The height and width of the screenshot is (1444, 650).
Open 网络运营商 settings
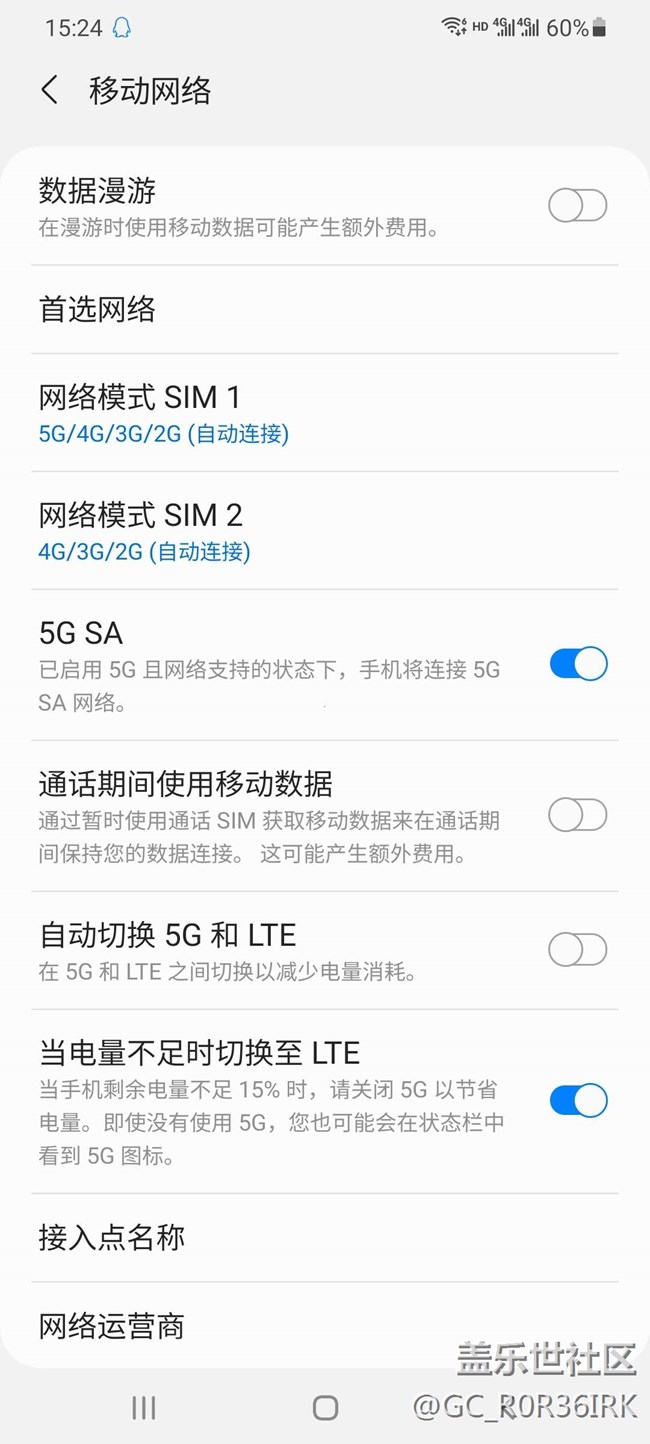[x=325, y=1326]
